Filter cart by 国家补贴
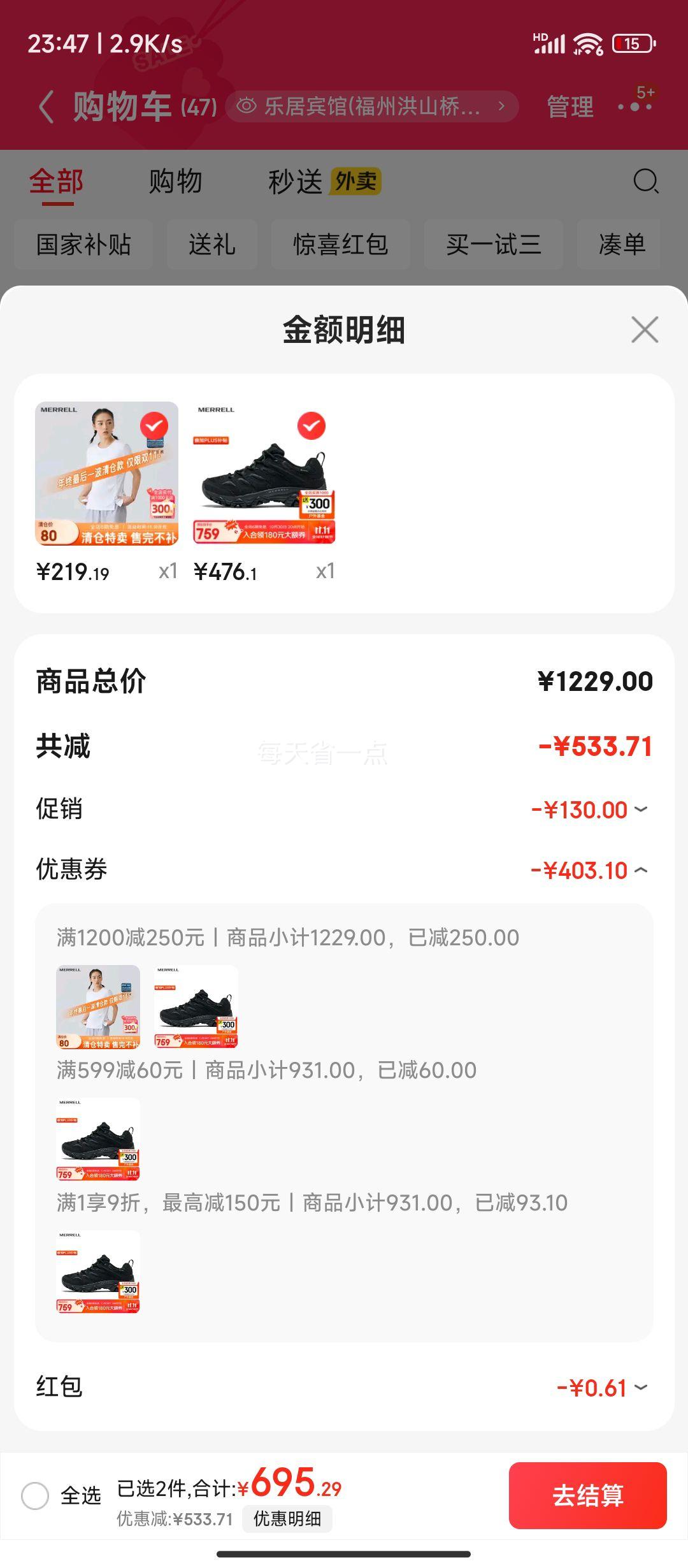Viewport: 688px width, 1568px height. tap(83, 244)
